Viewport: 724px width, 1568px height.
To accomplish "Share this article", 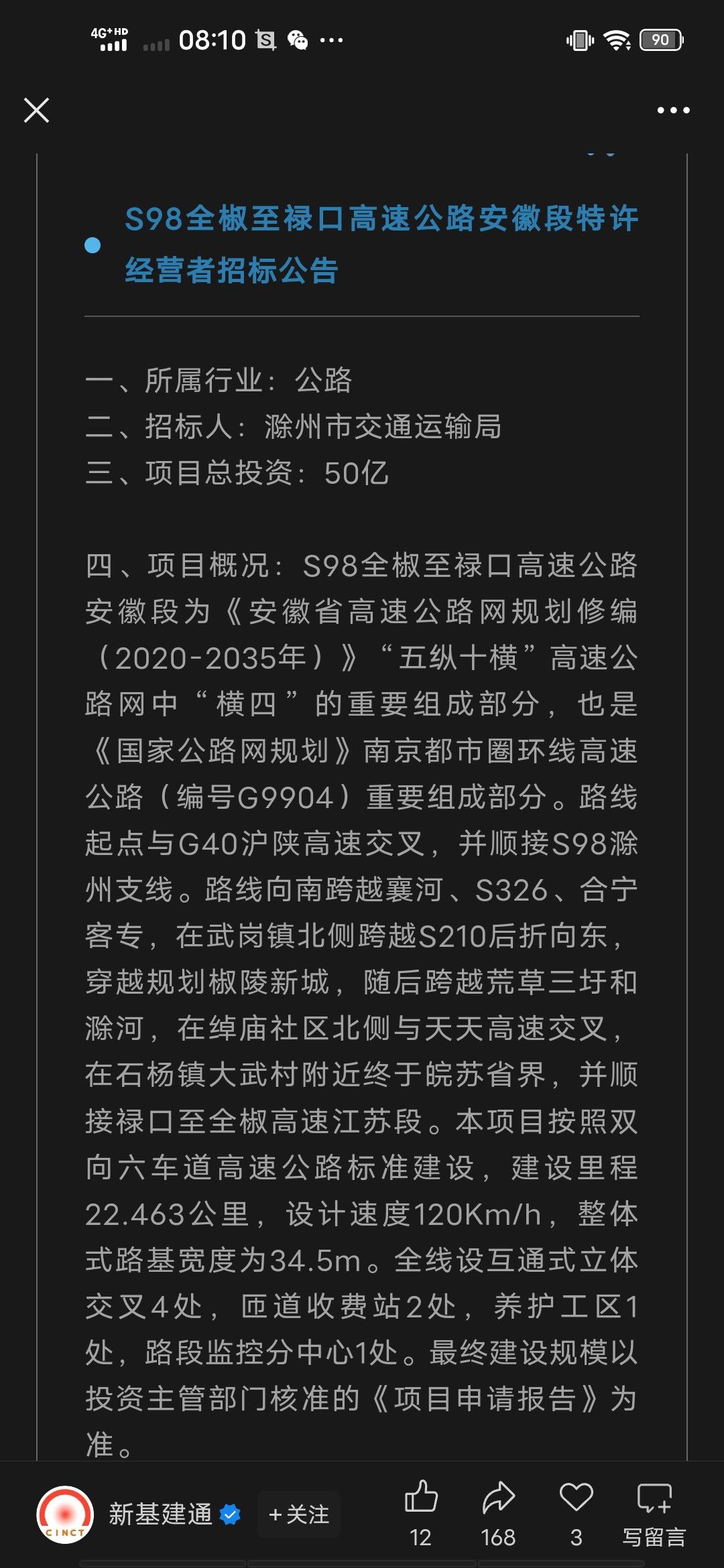I will click(x=498, y=1513).
